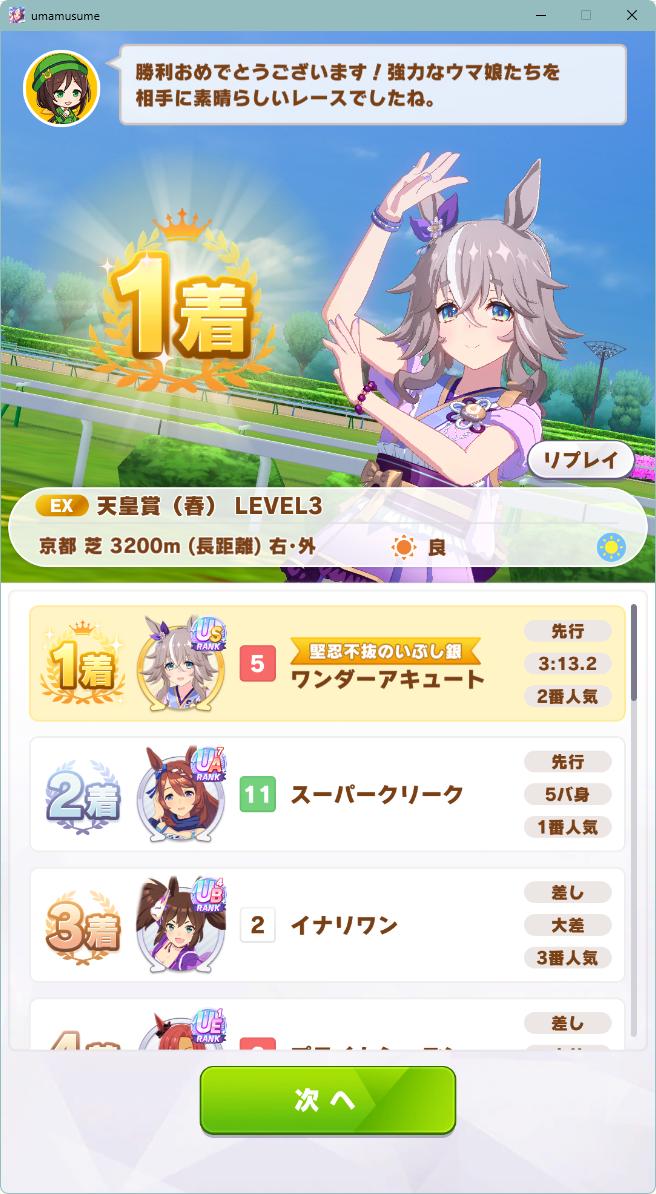Viewport: 656px width, 1194px height.
Task: Watch the race via リプレイ button
Action: click(x=580, y=461)
